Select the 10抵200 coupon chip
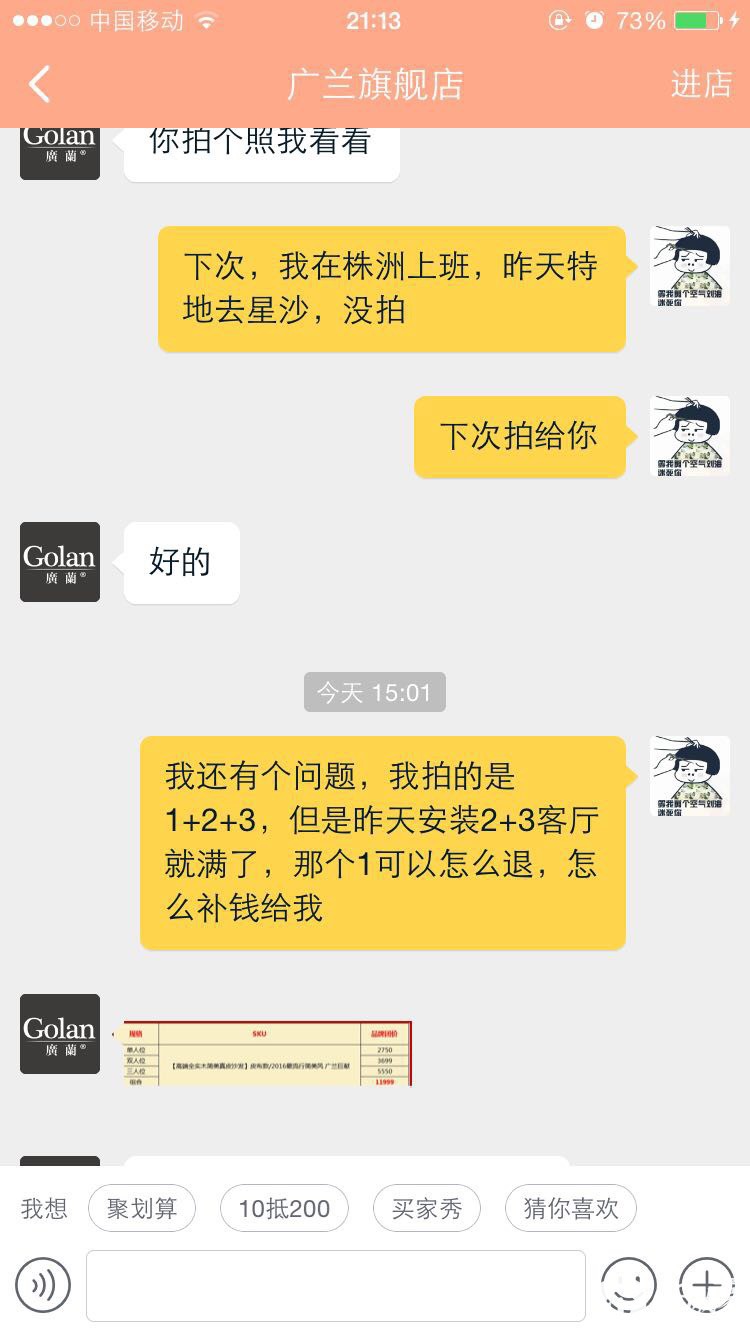 click(284, 1208)
